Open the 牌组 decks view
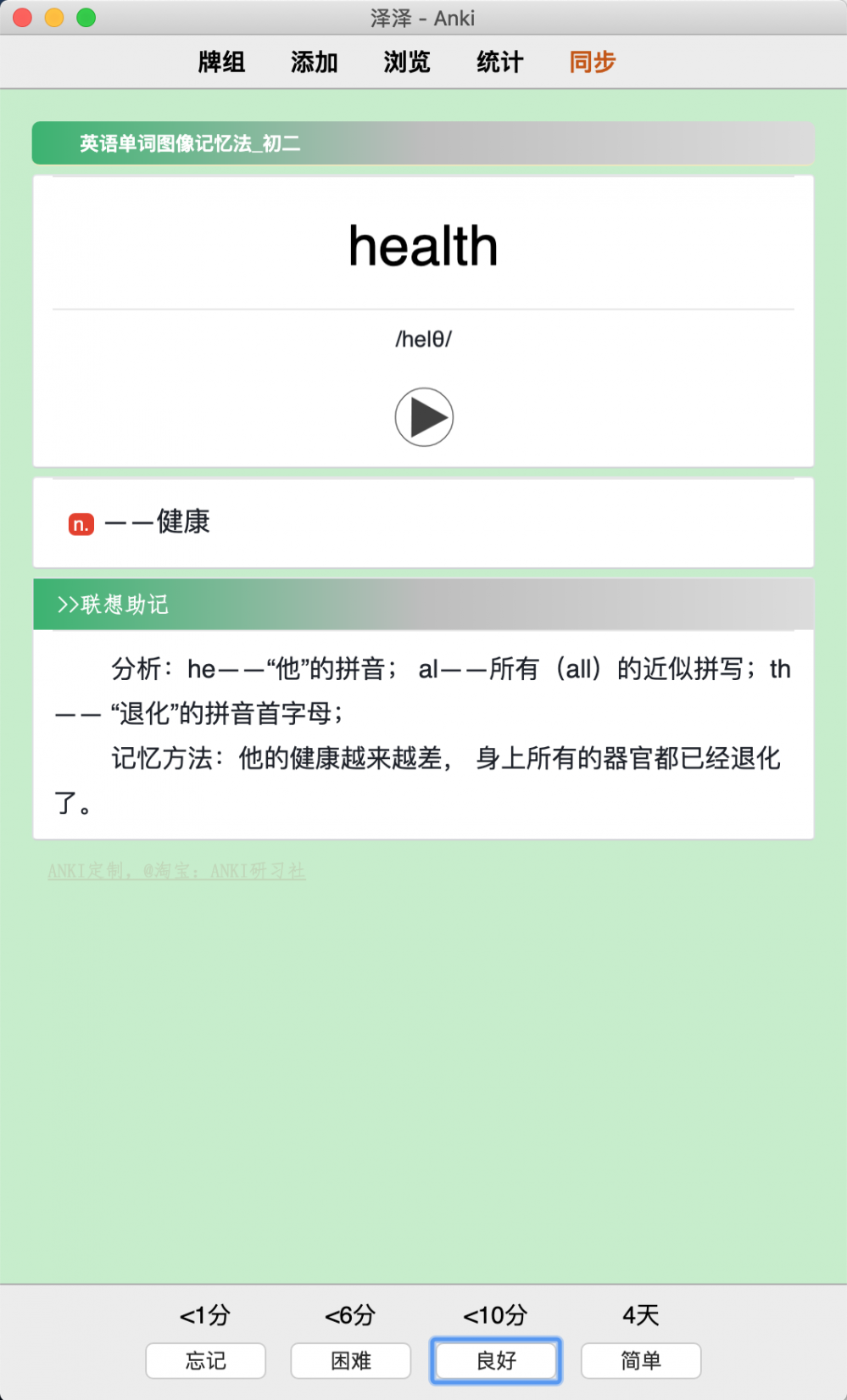The height and width of the screenshot is (1400, 847). click(221, 62)
